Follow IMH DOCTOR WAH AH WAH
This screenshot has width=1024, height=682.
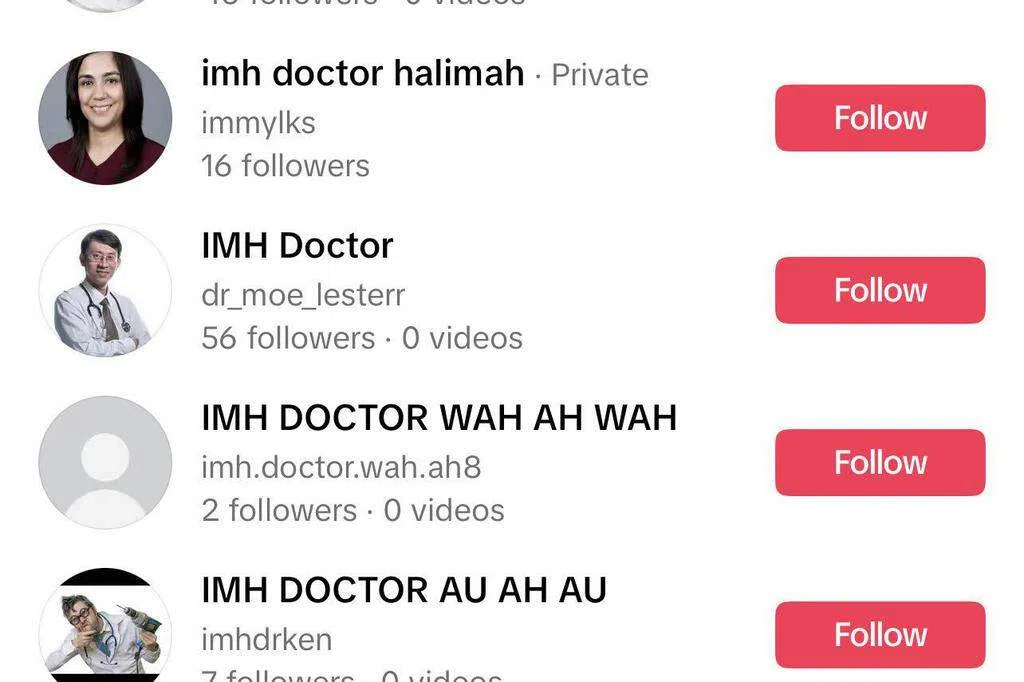(880, 462)
